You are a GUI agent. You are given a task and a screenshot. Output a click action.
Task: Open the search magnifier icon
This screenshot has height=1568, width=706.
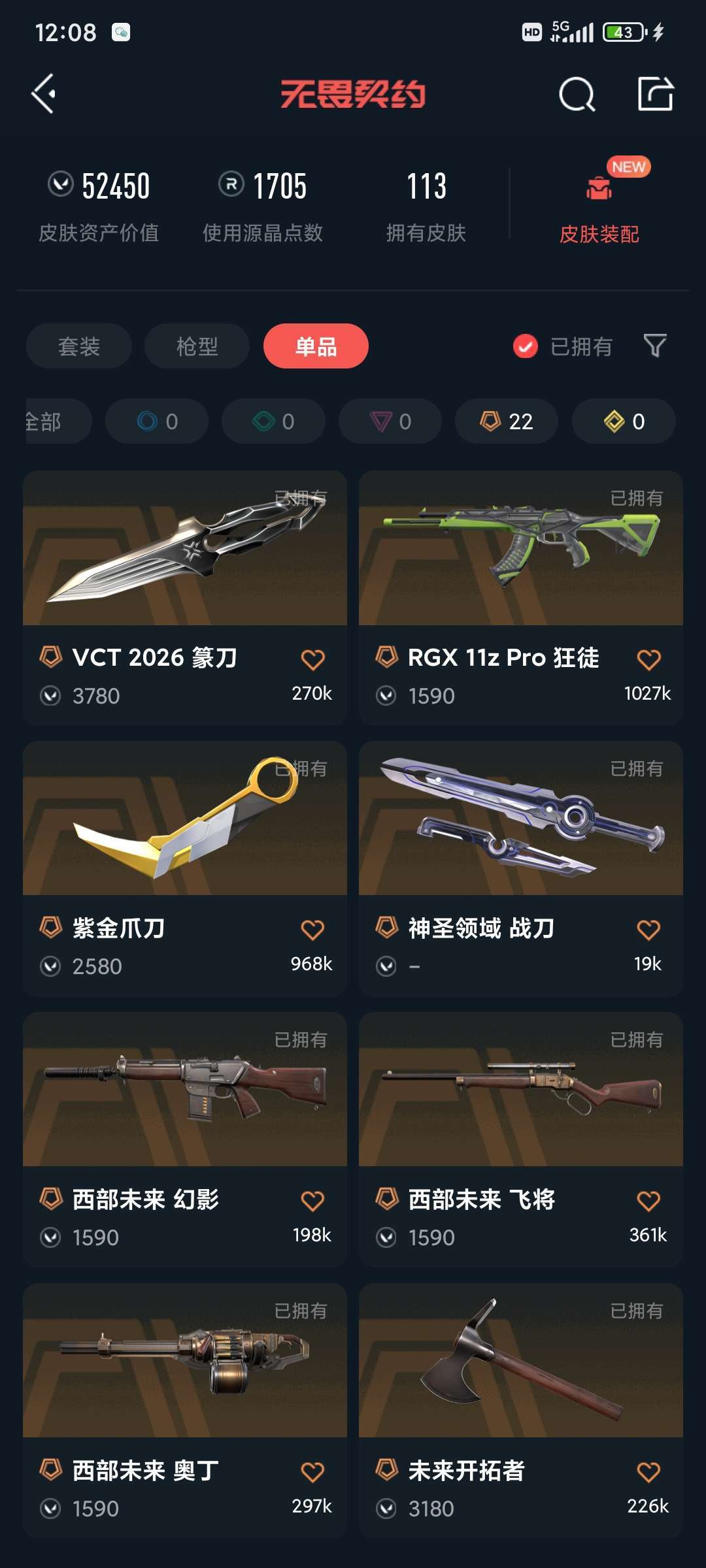[x=577, y=95]
